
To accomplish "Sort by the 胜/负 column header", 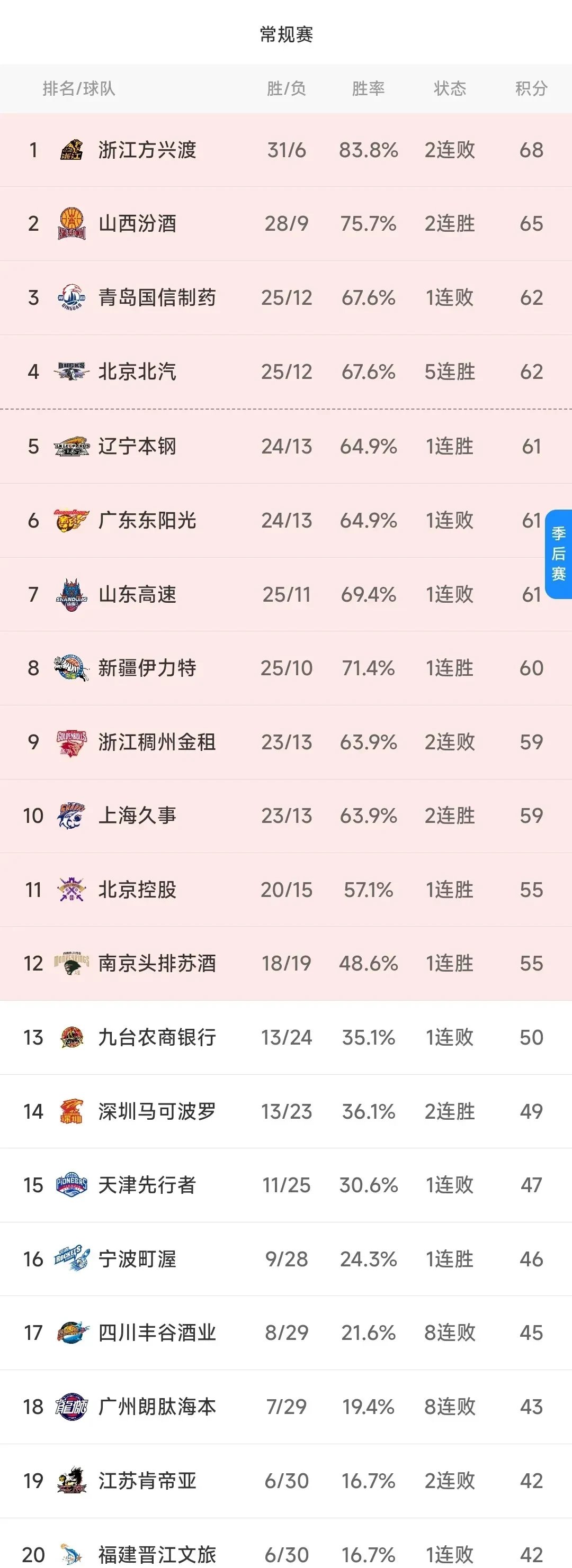I will pos(288,88).
